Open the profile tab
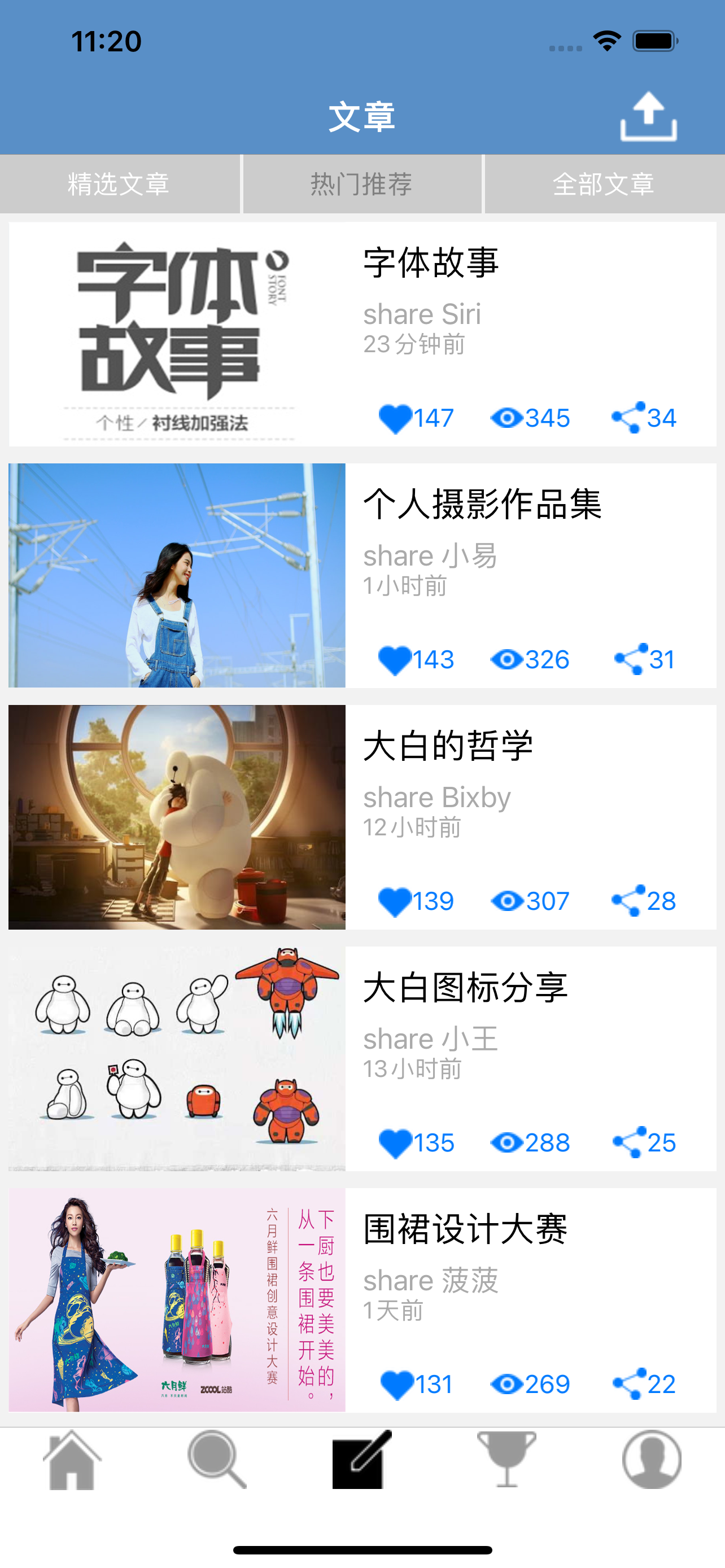Viewport: 725px width, 1568px height. pyautogui.click(x=652, y=1460)
